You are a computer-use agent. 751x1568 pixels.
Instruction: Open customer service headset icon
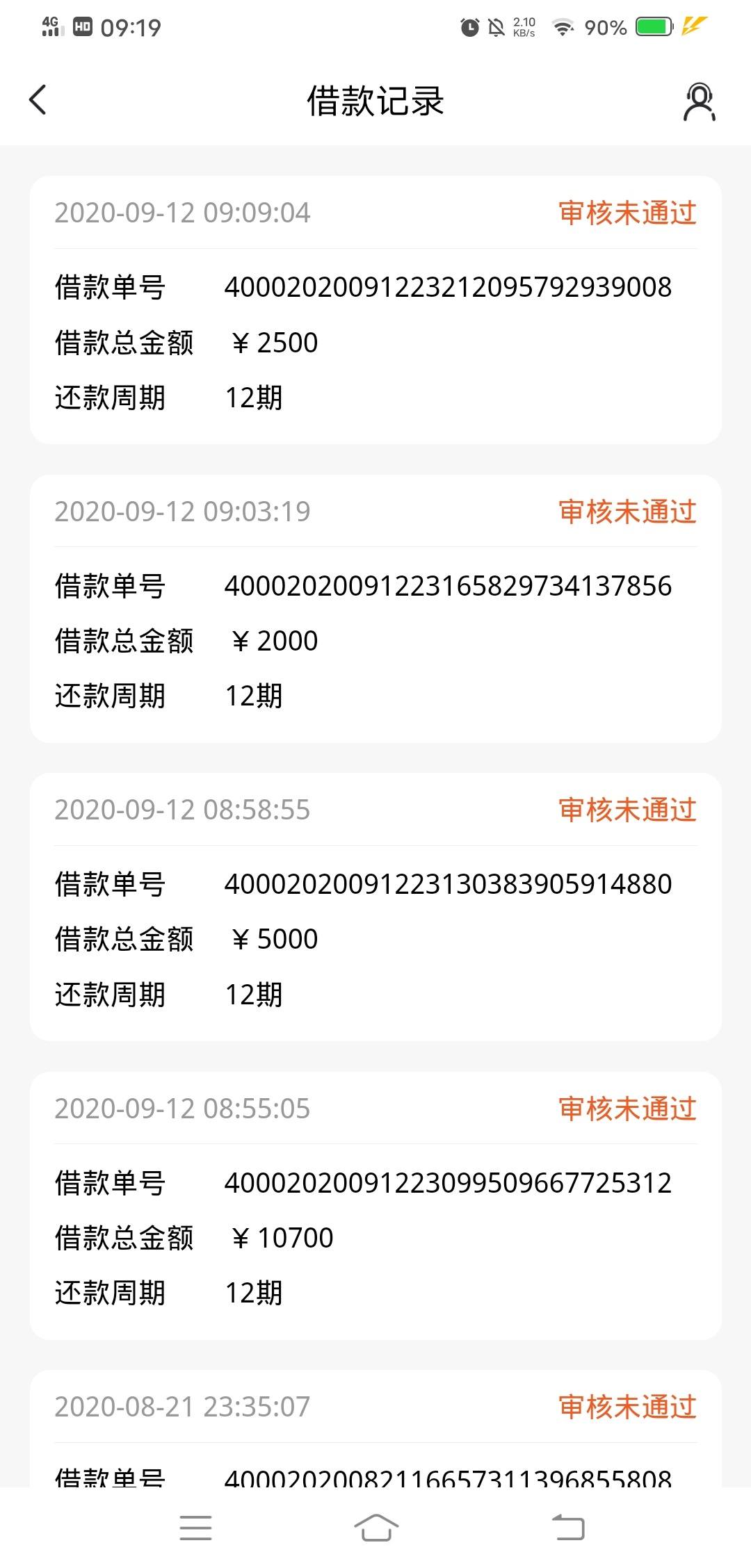pos(699,101)
